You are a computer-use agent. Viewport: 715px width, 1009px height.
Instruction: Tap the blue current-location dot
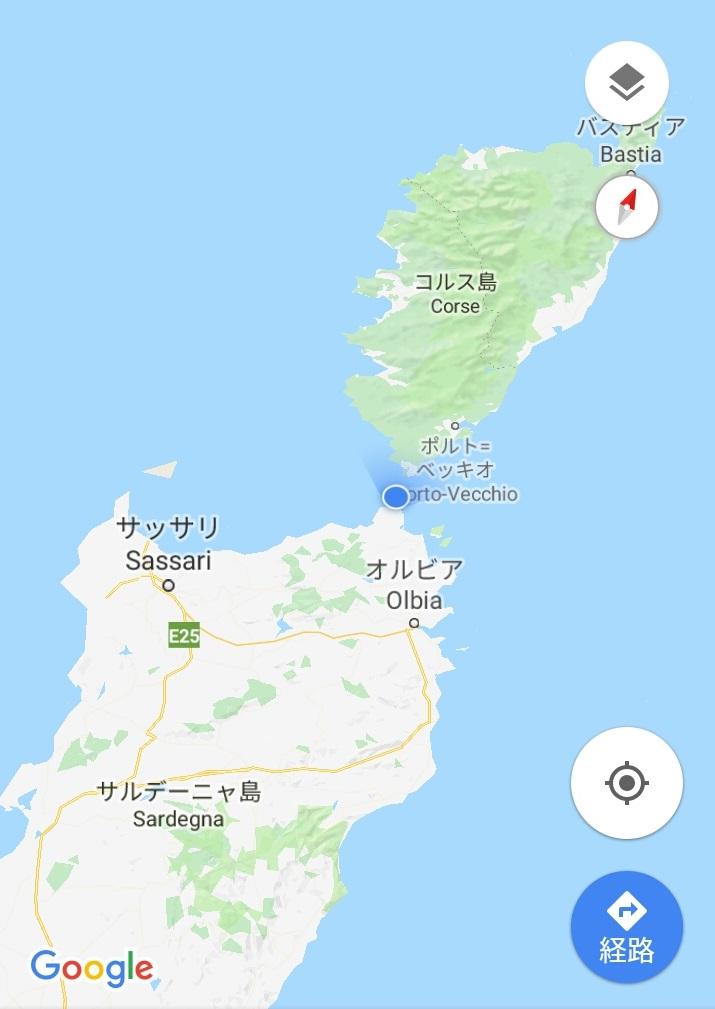coord(396,496)
